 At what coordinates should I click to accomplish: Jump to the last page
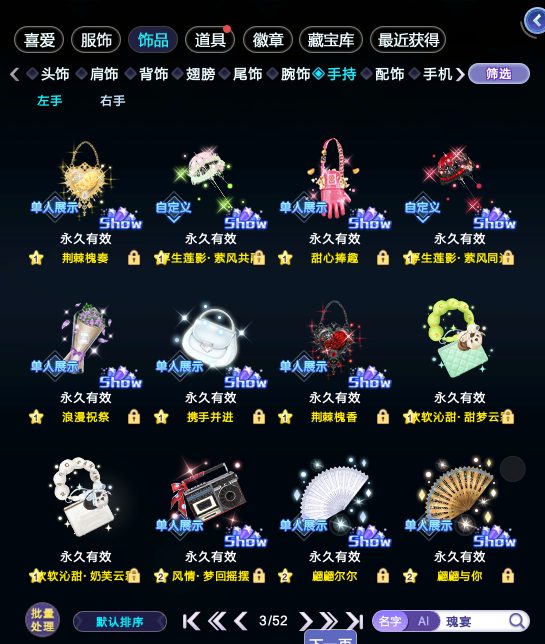354,621
